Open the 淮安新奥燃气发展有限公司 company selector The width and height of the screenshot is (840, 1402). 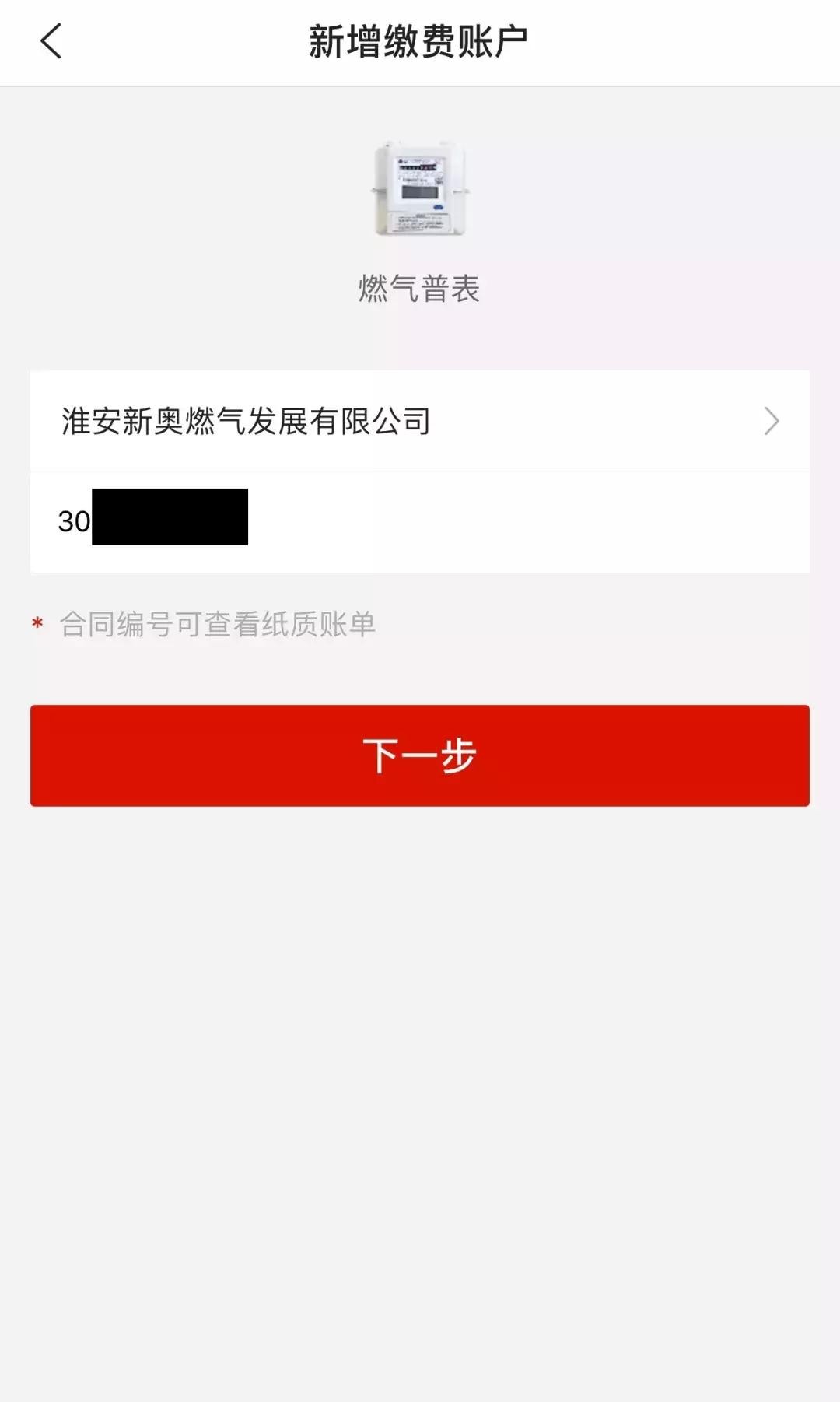click(x=420, y=421)
